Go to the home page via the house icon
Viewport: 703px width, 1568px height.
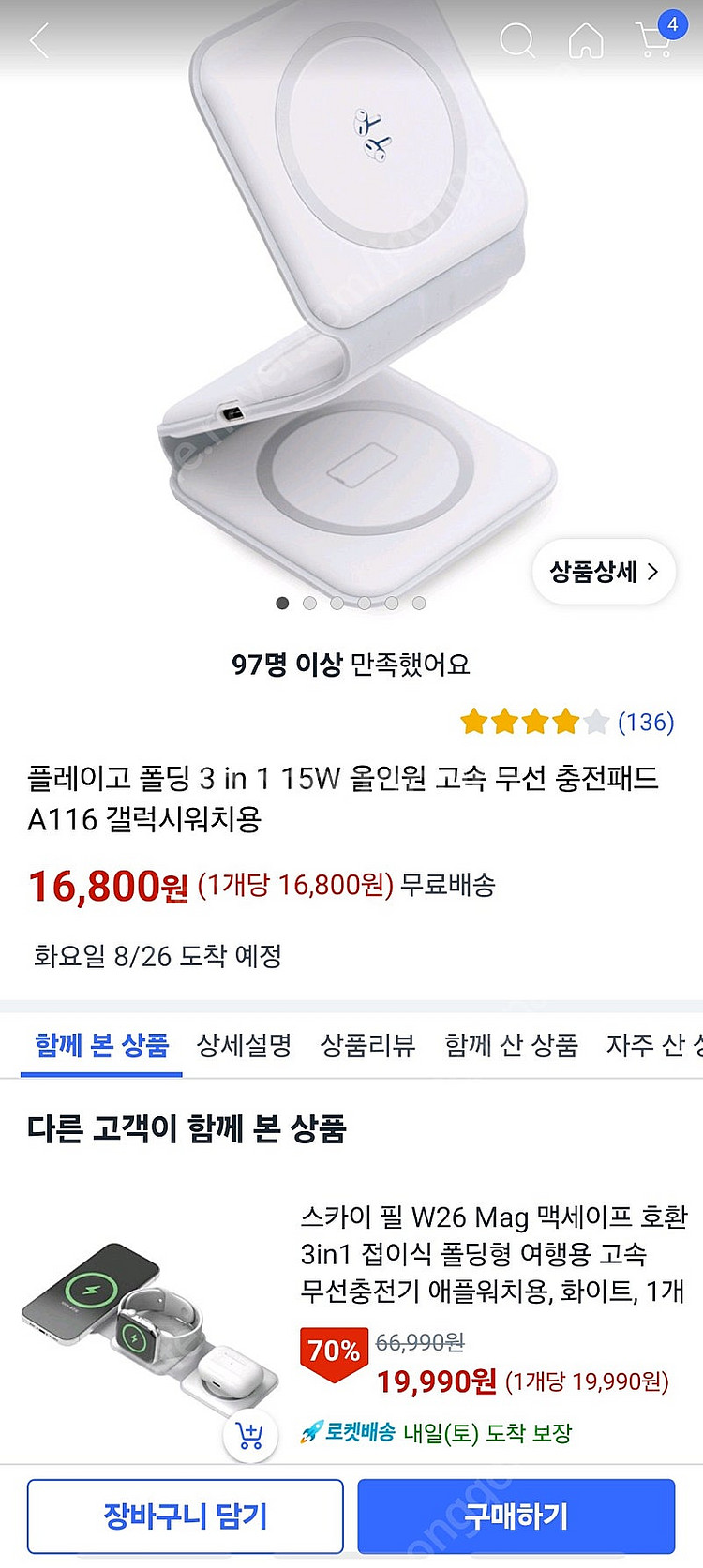point(586,41)
